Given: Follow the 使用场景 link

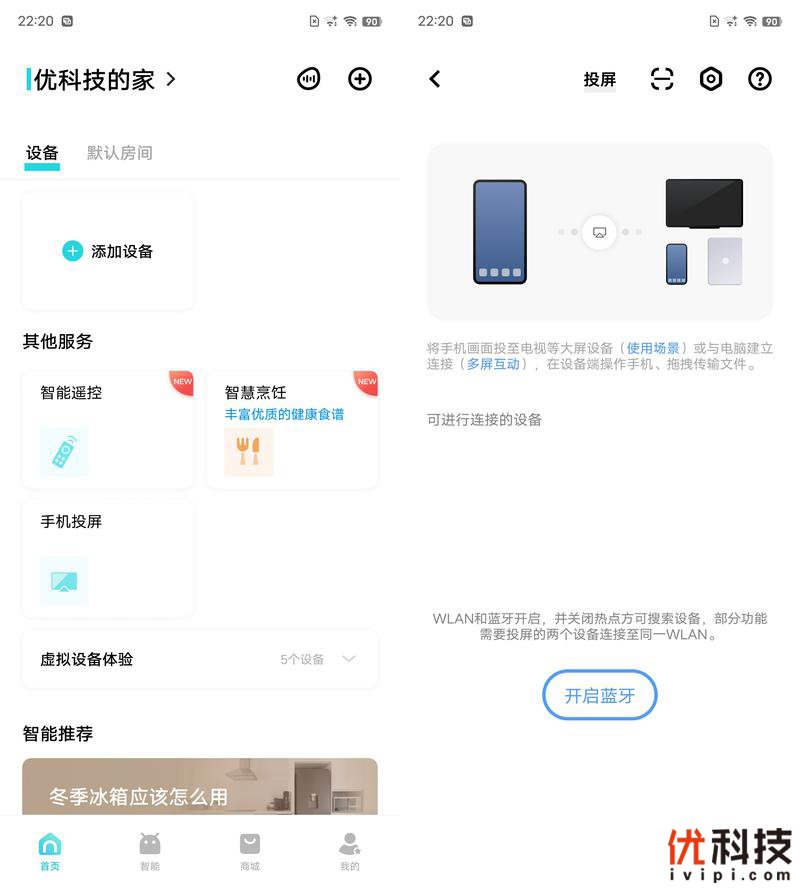Looking at the screenshot, I should point(653,348).
